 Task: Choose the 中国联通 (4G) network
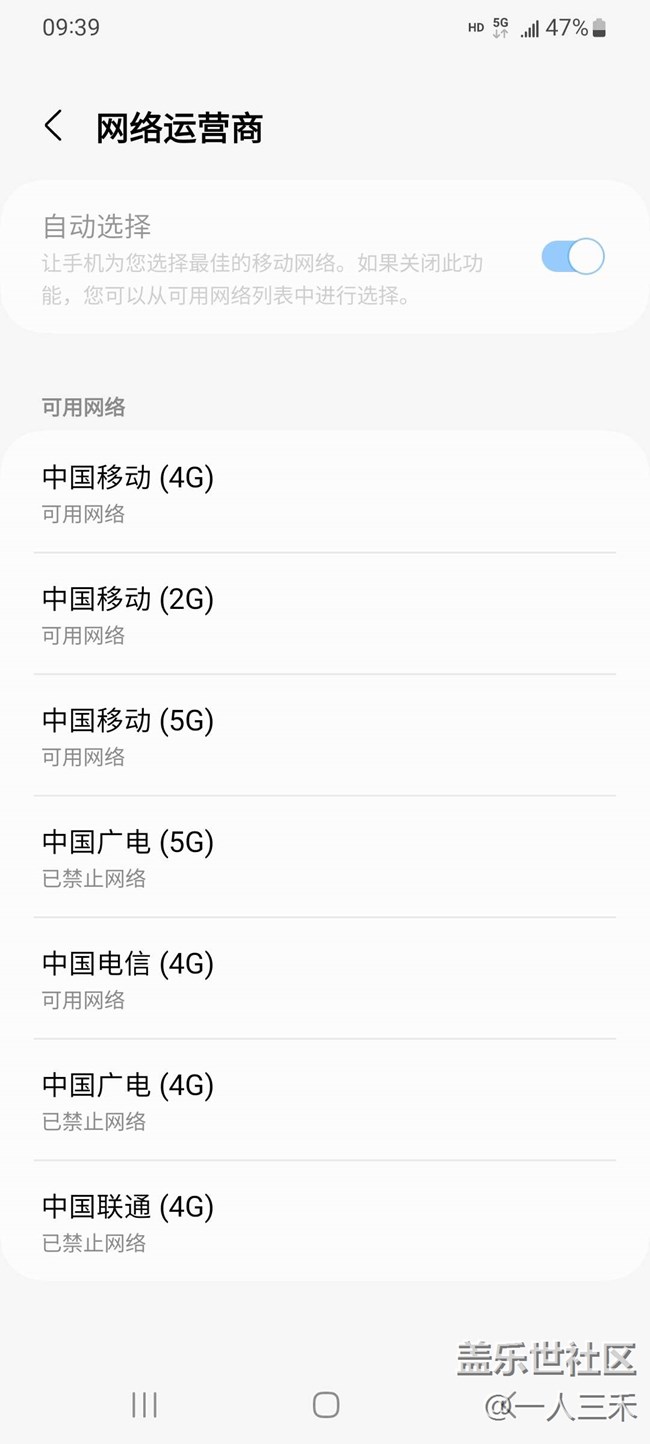click(325, 1221)
